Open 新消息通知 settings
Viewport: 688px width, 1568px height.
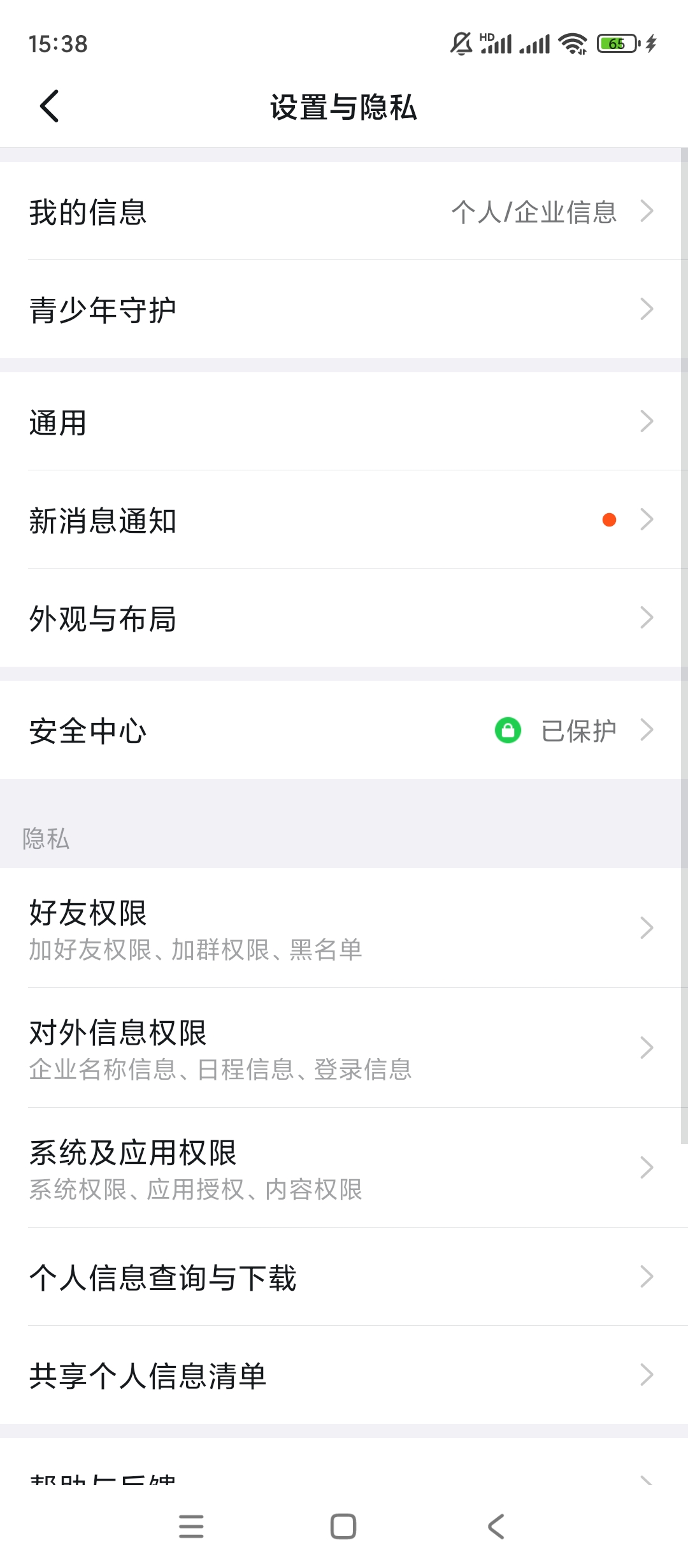(x=344, y=520)
